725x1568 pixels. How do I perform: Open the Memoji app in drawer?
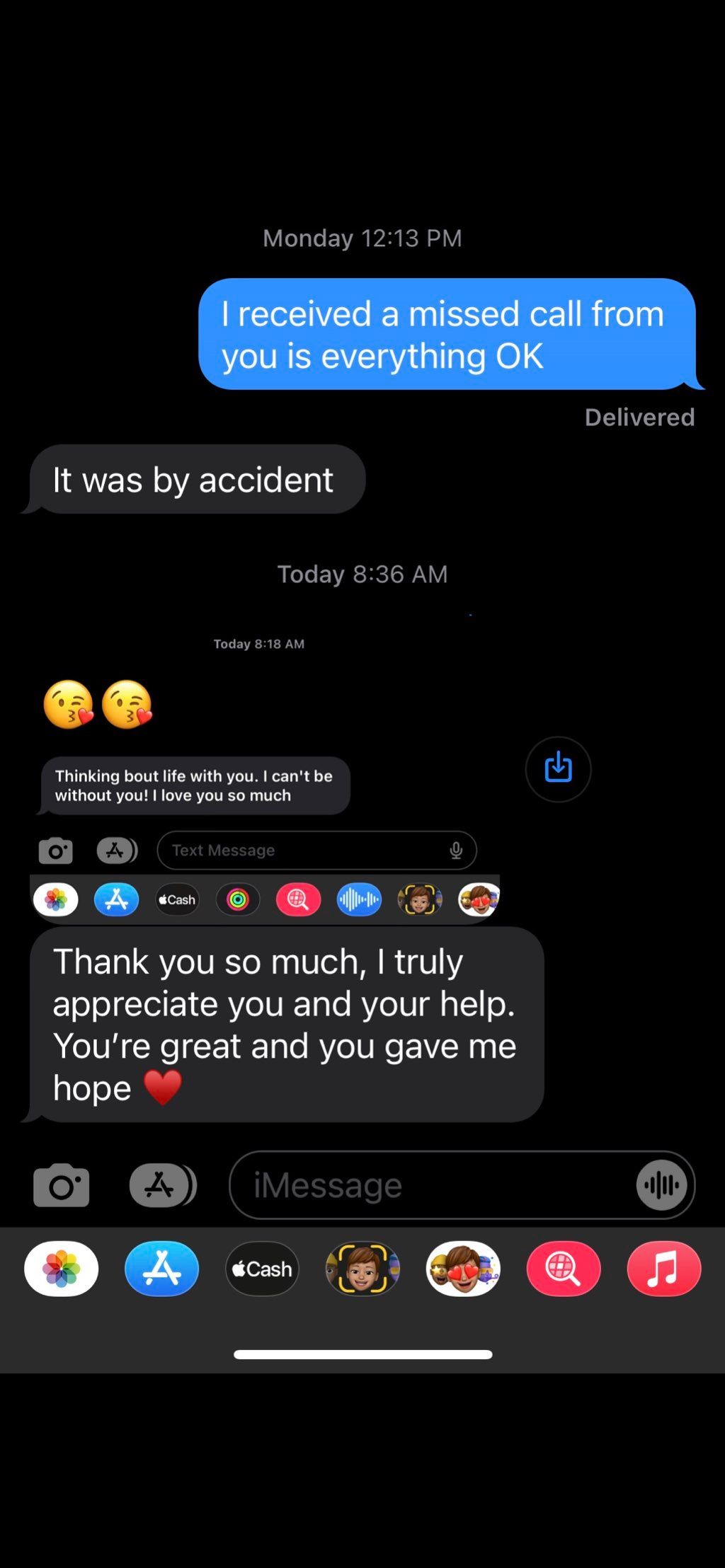pyautogui.click(x=362, y=1269)
